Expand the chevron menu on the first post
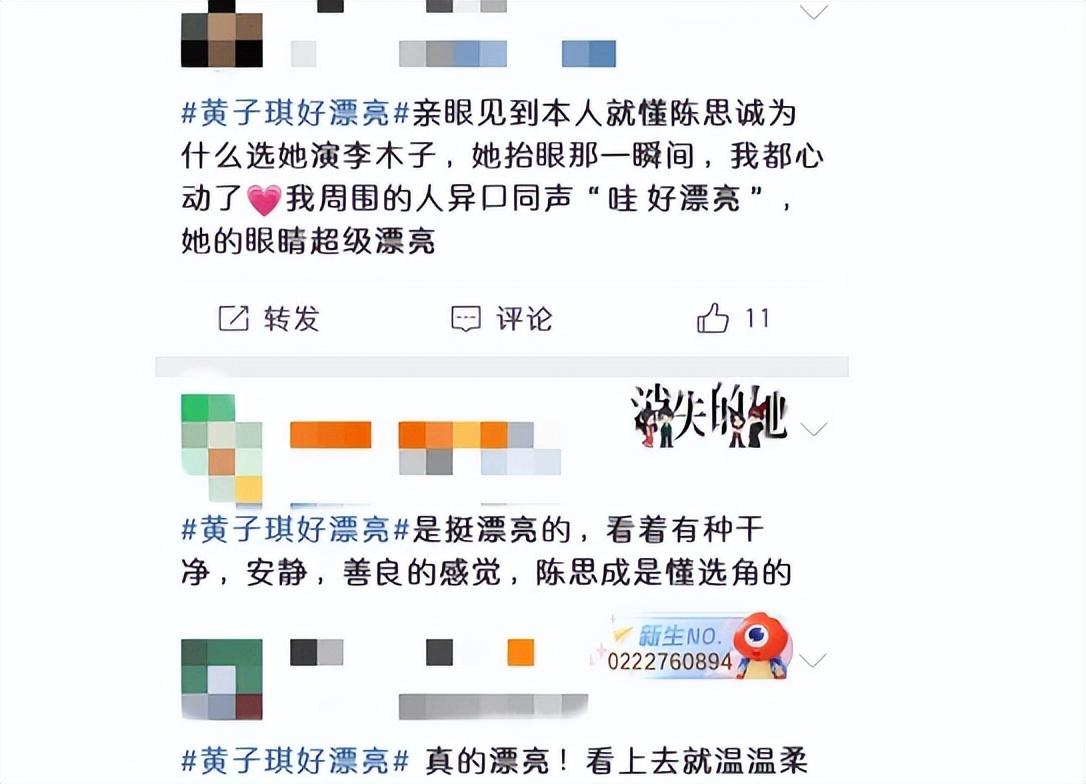 [x=815, y=12]
